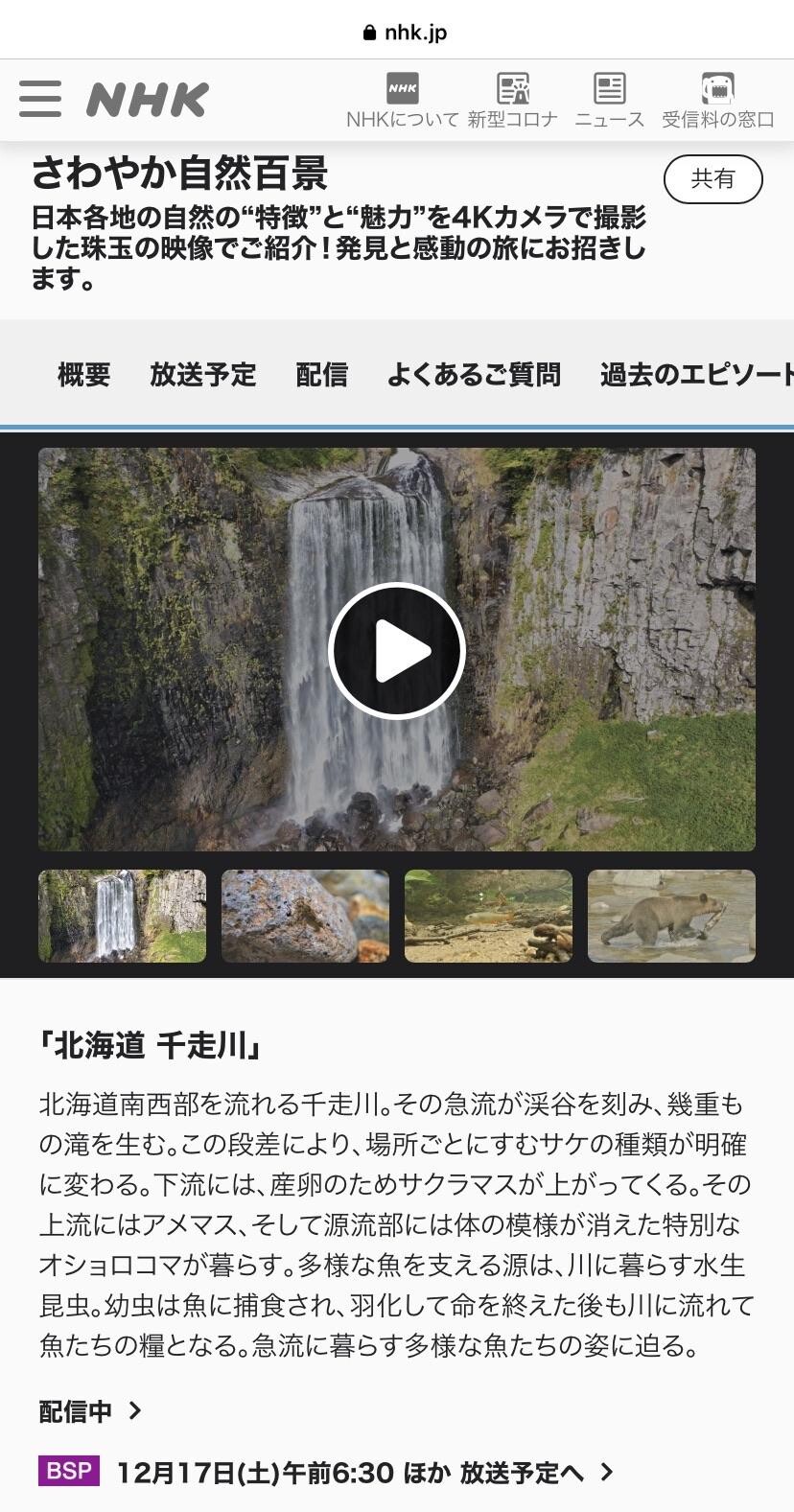This screenshot has height=1512, width=794.
Task: Open the よくあるご質問 tab
Action: point(476,376)
